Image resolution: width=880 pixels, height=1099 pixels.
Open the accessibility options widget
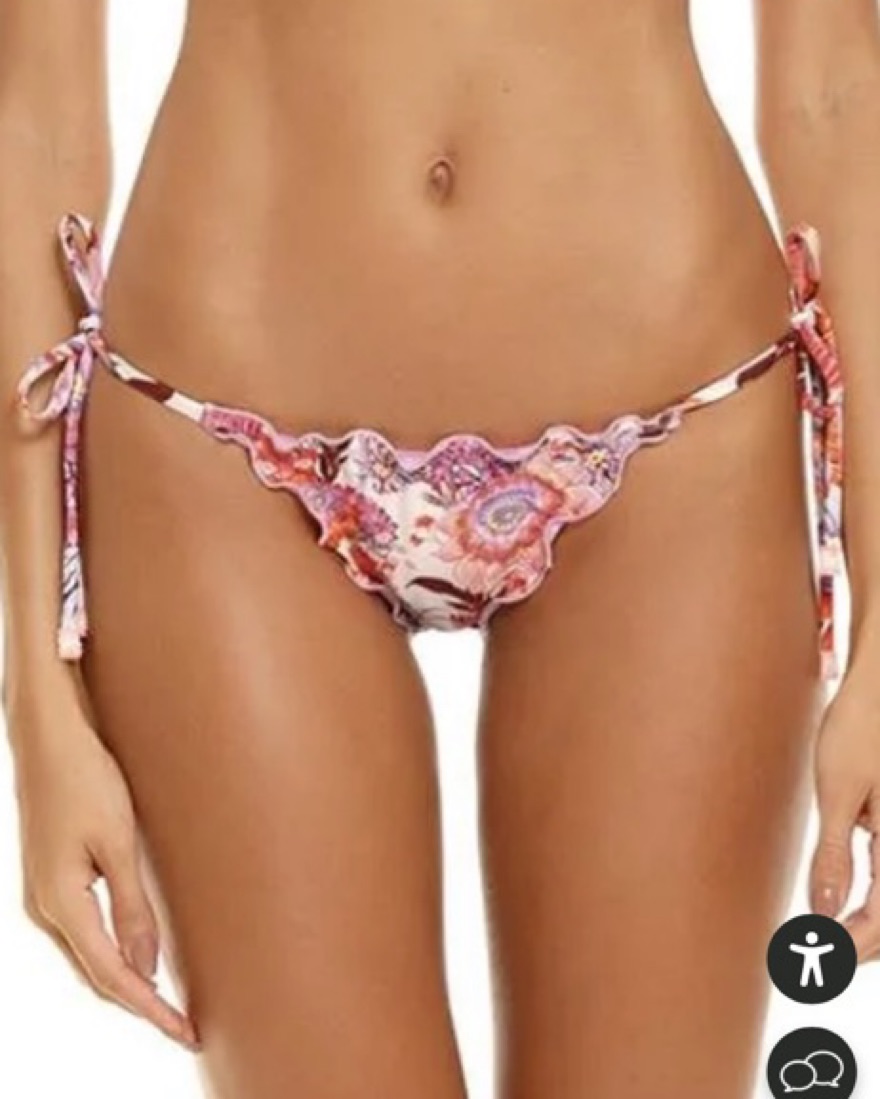pyautogui.click(x=811, y=959)
